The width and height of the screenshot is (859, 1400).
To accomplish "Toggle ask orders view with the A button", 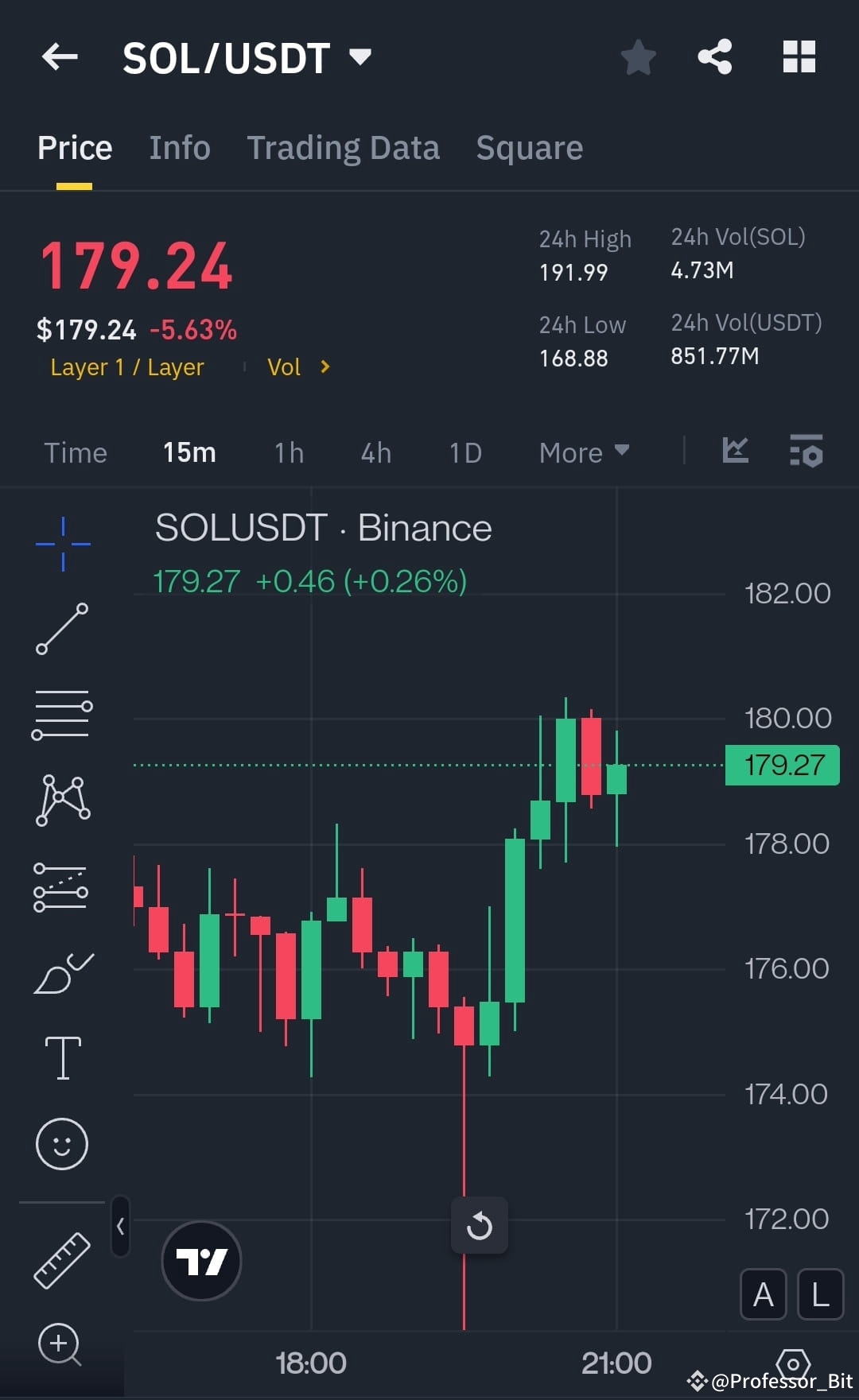I will pos(763,1294).
